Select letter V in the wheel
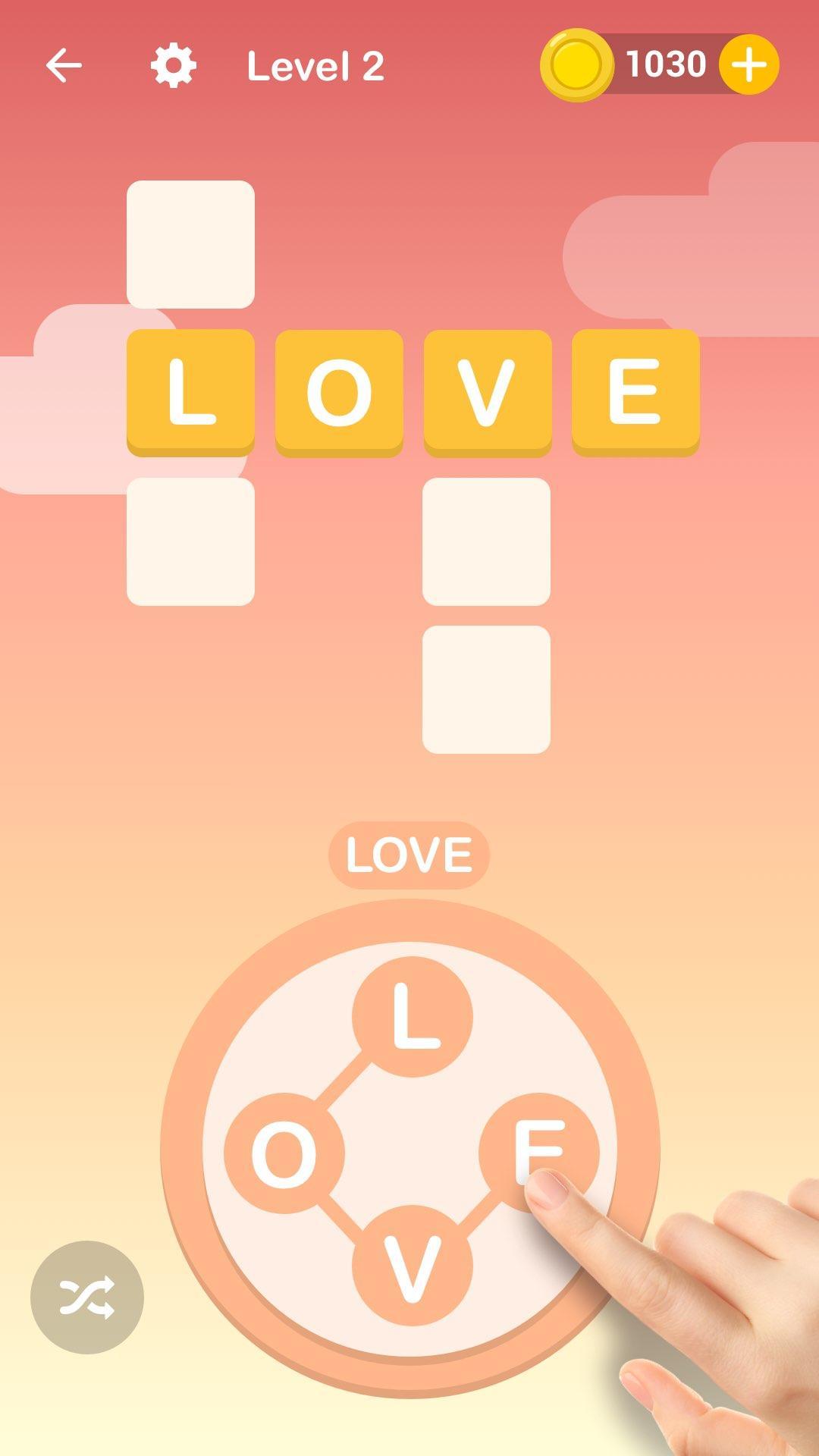The width and height of the screenshot is (819, 1456). click(x=413, y=1266)
